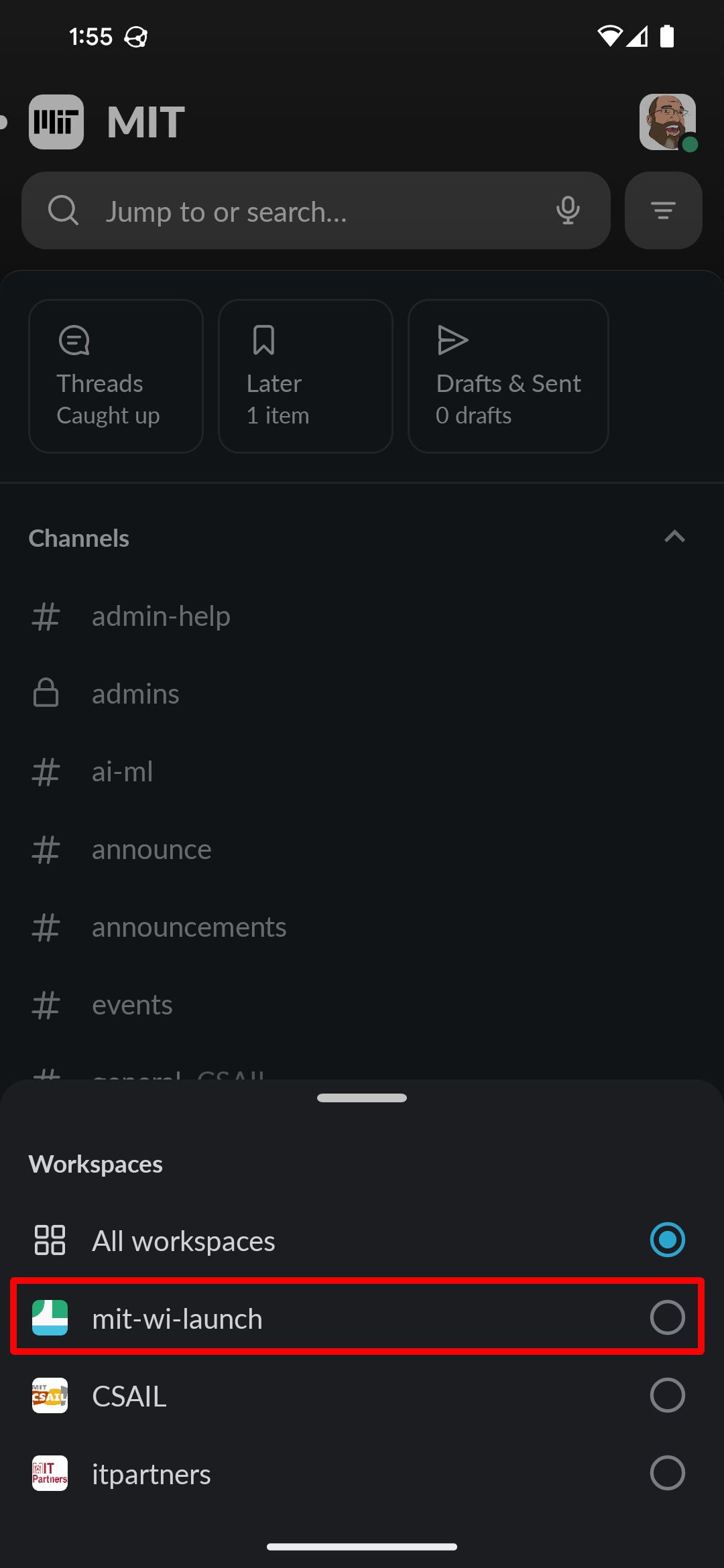Viewport: 724px width, 1568px height.
Task: Open the profile avatar
Action: click(x=667, y=122)
